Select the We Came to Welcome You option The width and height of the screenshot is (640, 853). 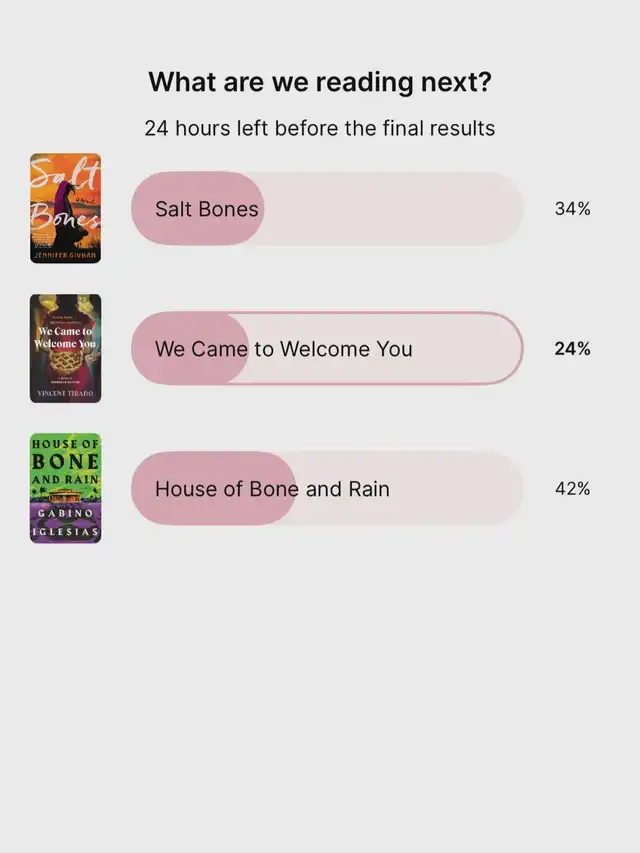(326, 349)
